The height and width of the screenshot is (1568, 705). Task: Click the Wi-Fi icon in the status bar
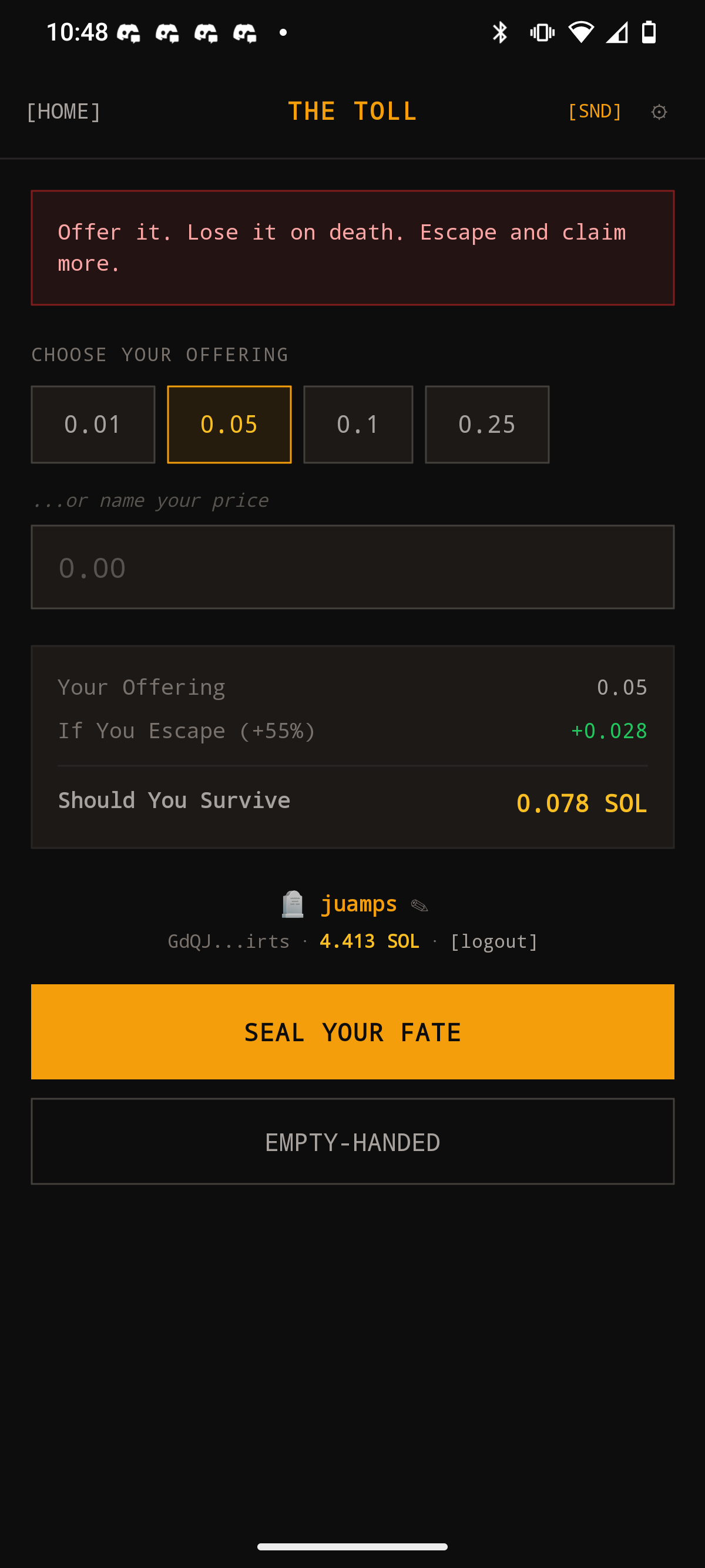(x=580, y=33)
